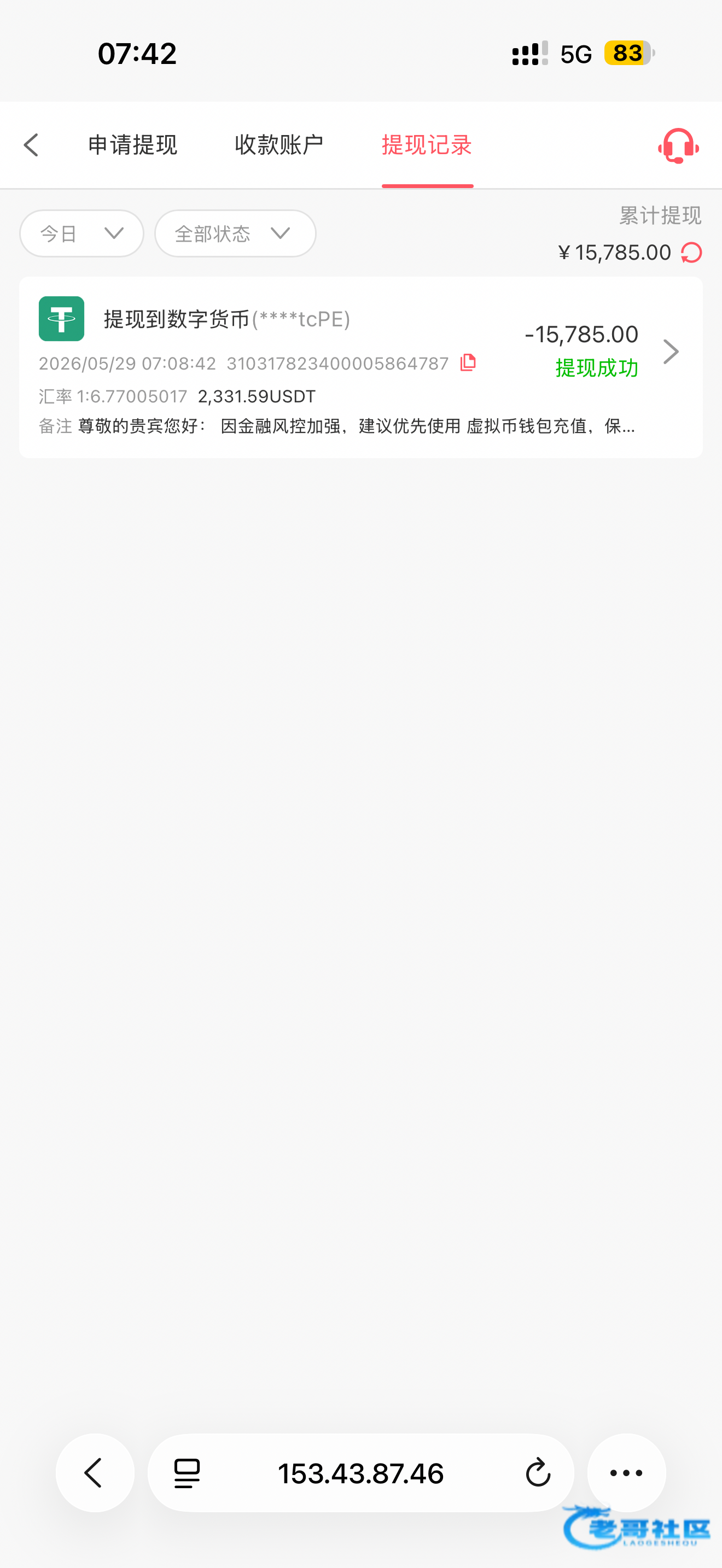722x1568 pixels.
Task: Switch to the 申请提现 tab
Action: pyautogui.click(x=133, y=145)
